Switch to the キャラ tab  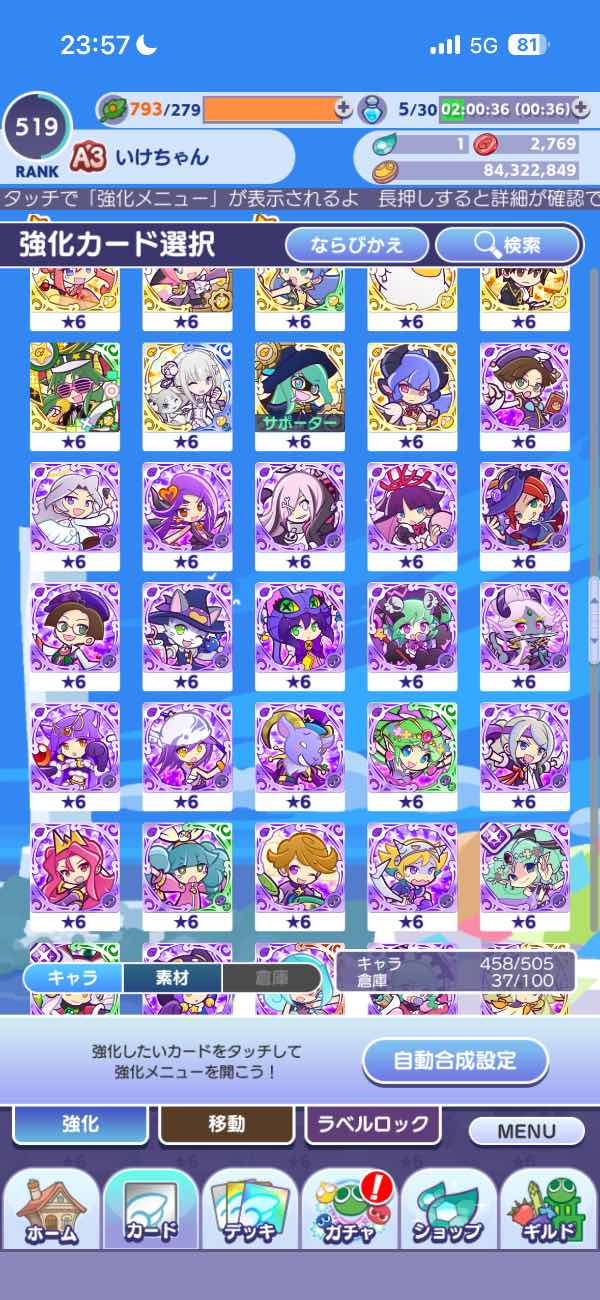(x=73, y=978)
